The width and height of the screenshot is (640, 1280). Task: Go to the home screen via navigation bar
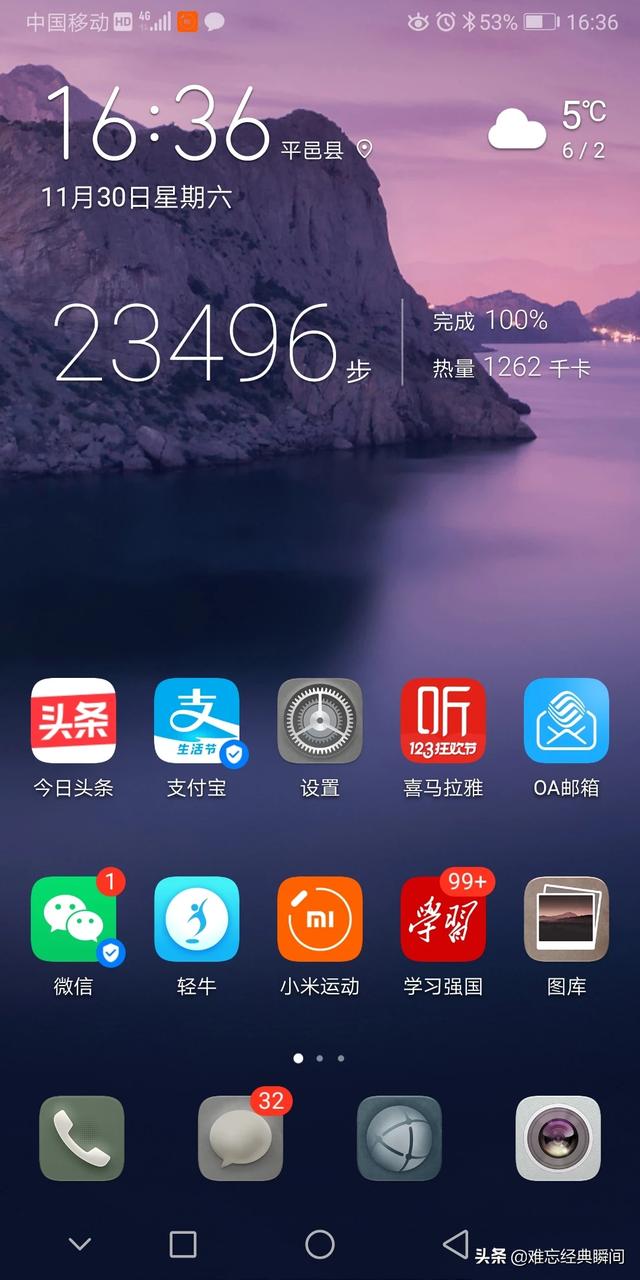(x=320, y=1244)
